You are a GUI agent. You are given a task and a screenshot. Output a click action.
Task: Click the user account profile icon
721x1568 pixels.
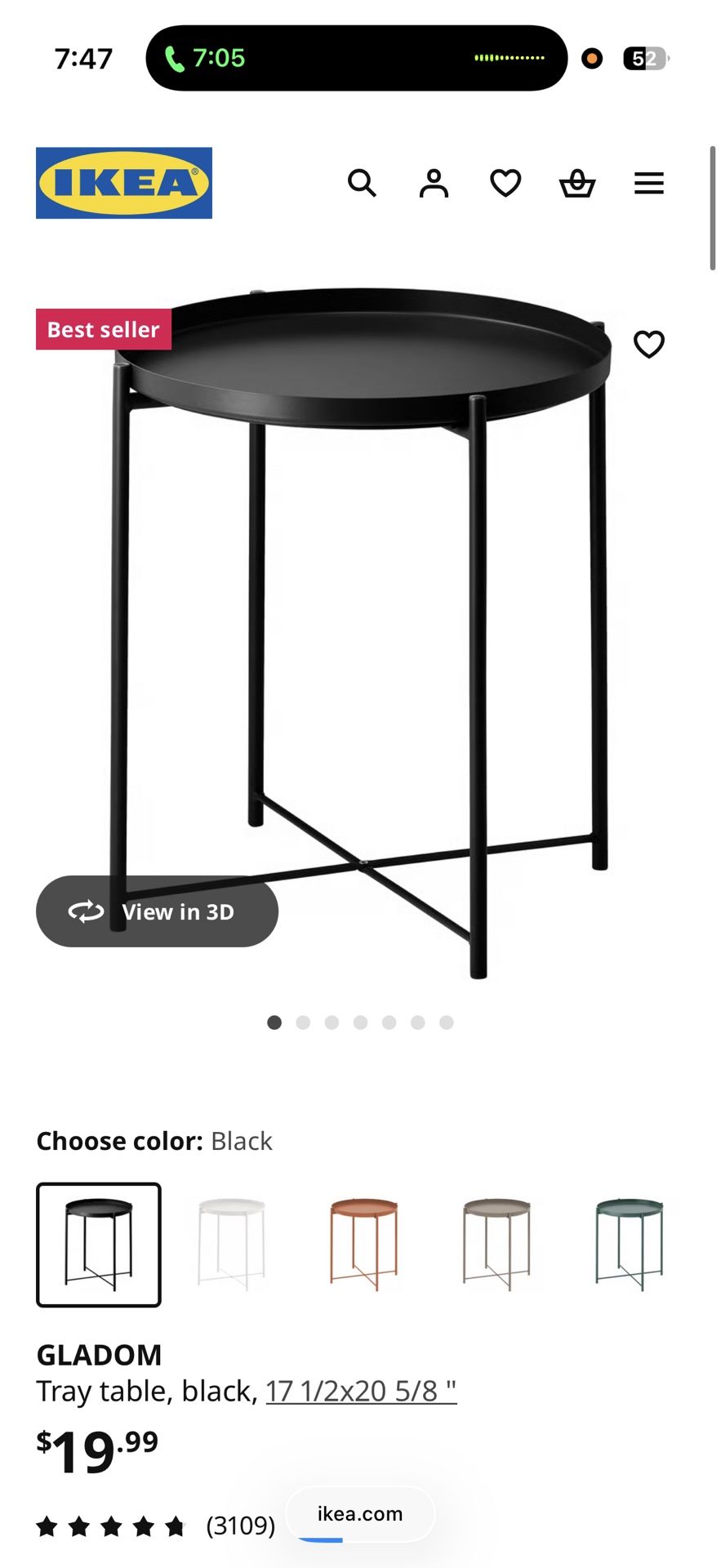click(434, 183)
